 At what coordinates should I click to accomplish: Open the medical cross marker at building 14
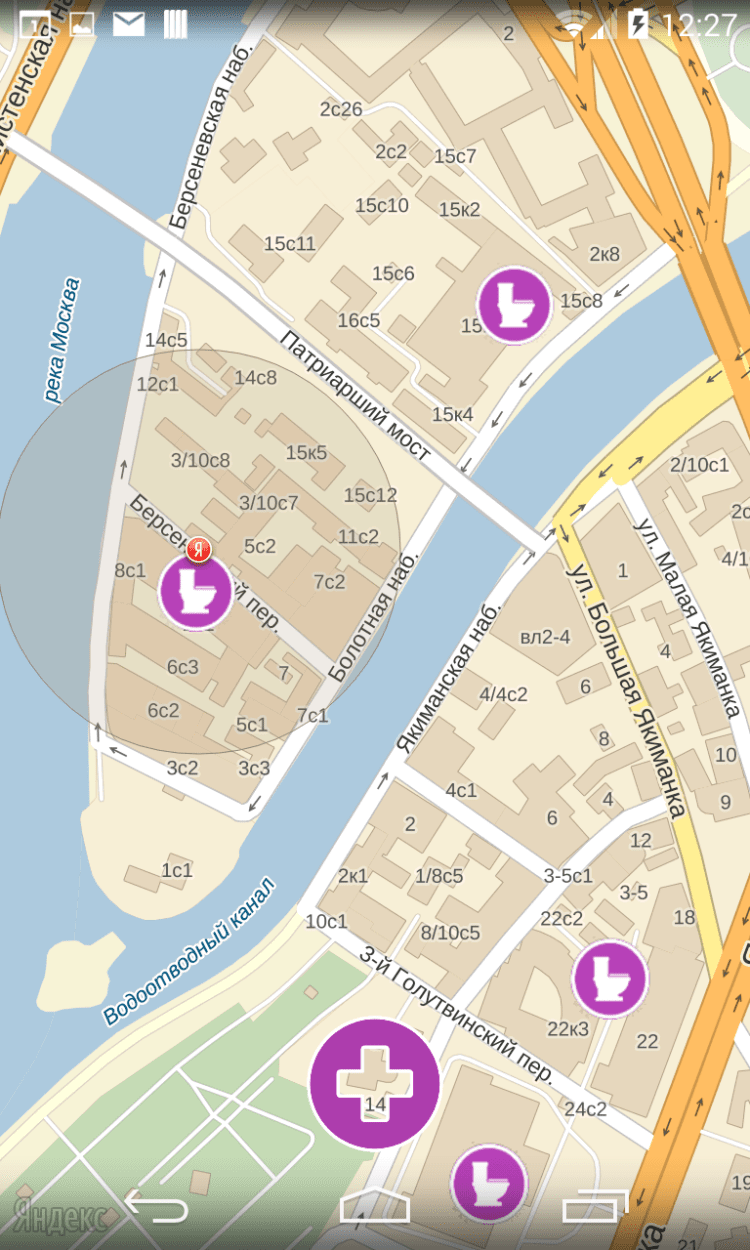click(x=375, y=1083)
